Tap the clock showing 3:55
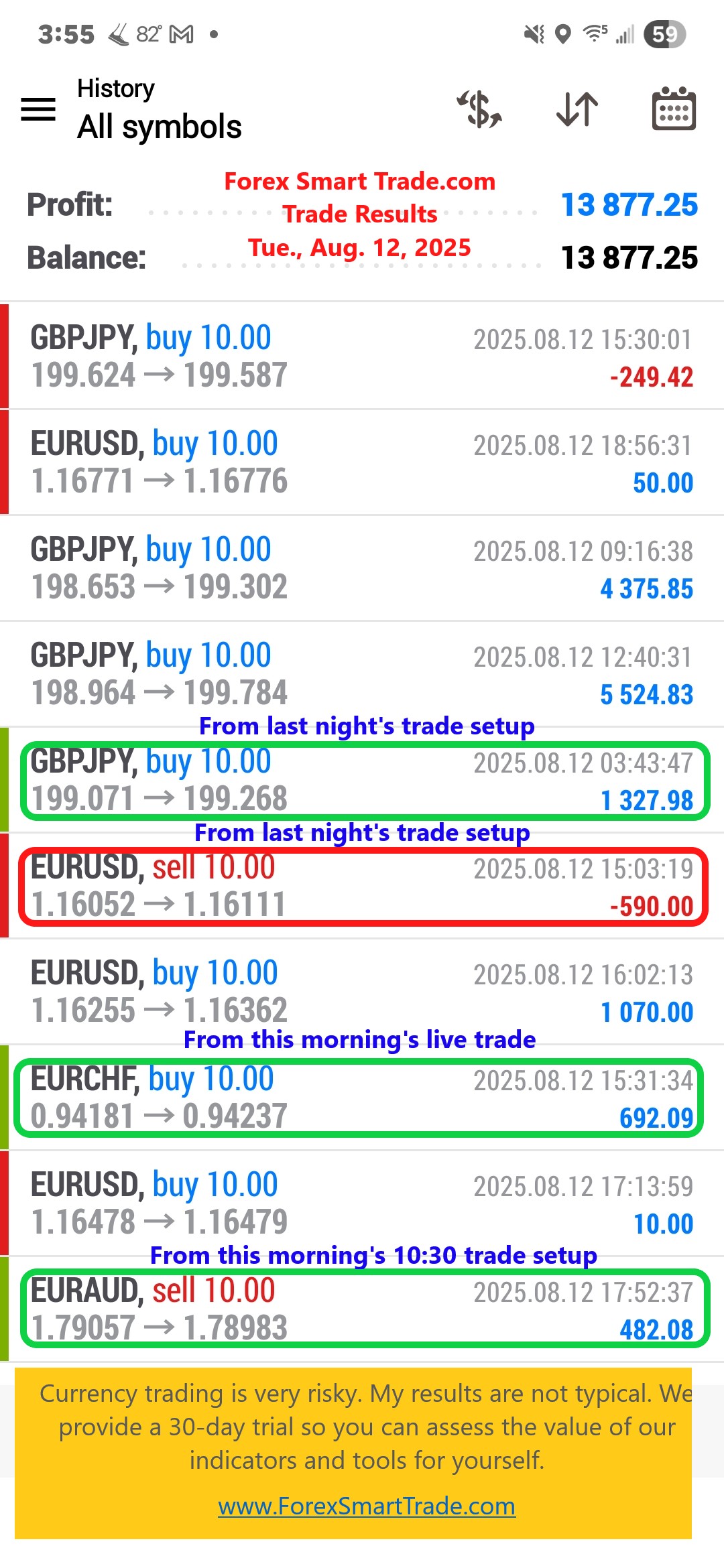Viewport: 724px width, 1568px height. pos(67,34)
